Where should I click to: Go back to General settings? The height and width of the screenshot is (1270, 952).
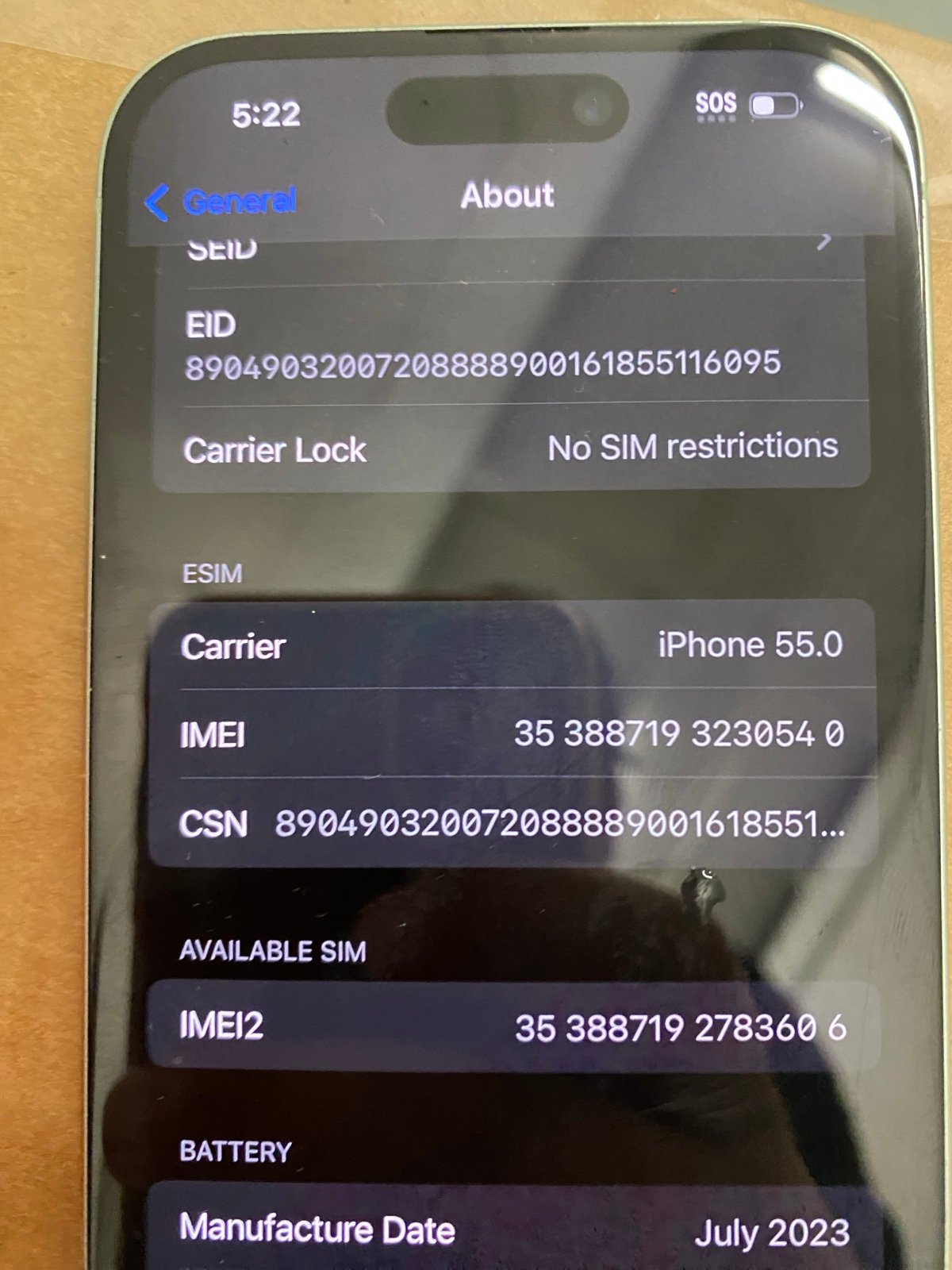coord(222,202)
